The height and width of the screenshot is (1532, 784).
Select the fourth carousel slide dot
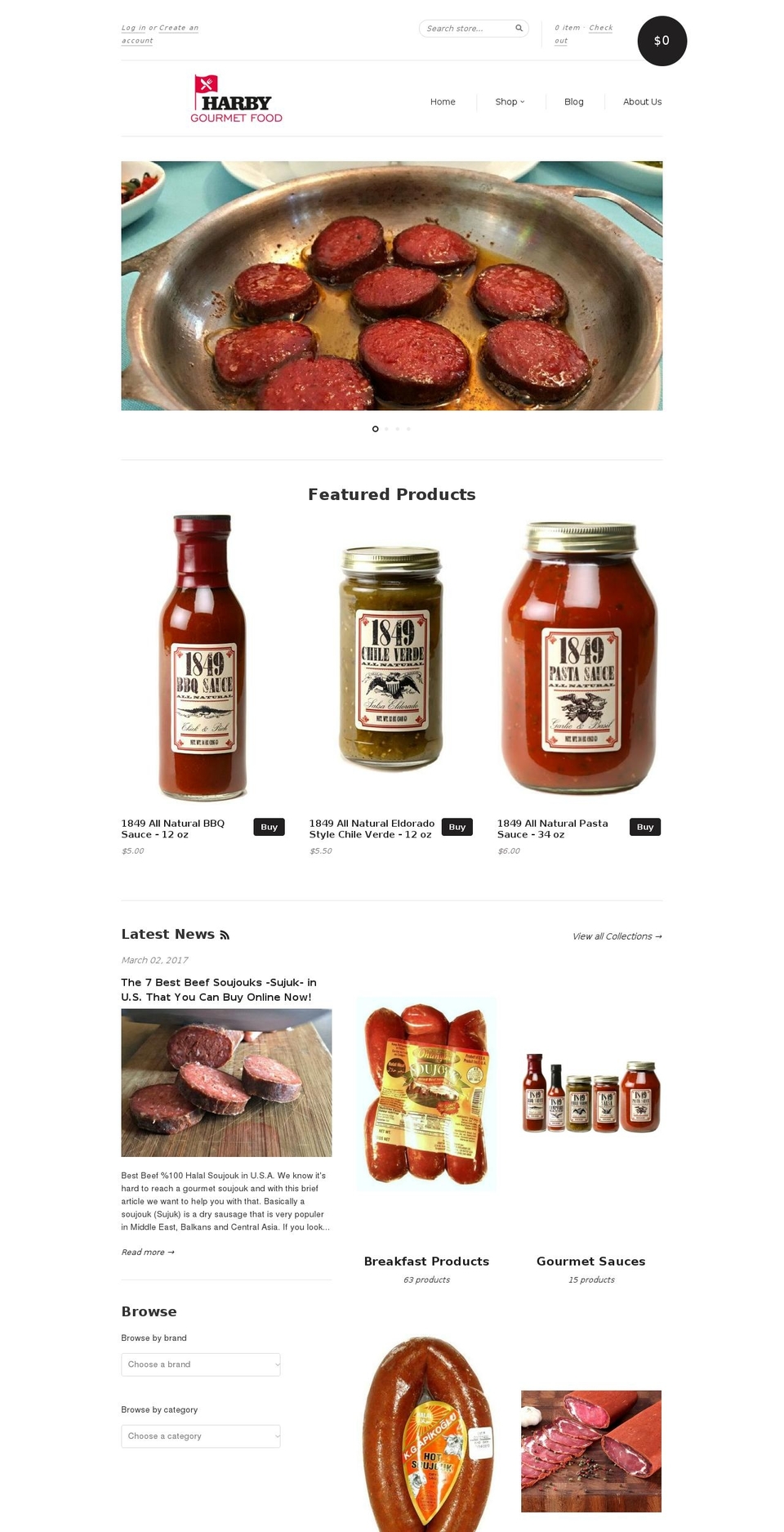click(408, 428)
